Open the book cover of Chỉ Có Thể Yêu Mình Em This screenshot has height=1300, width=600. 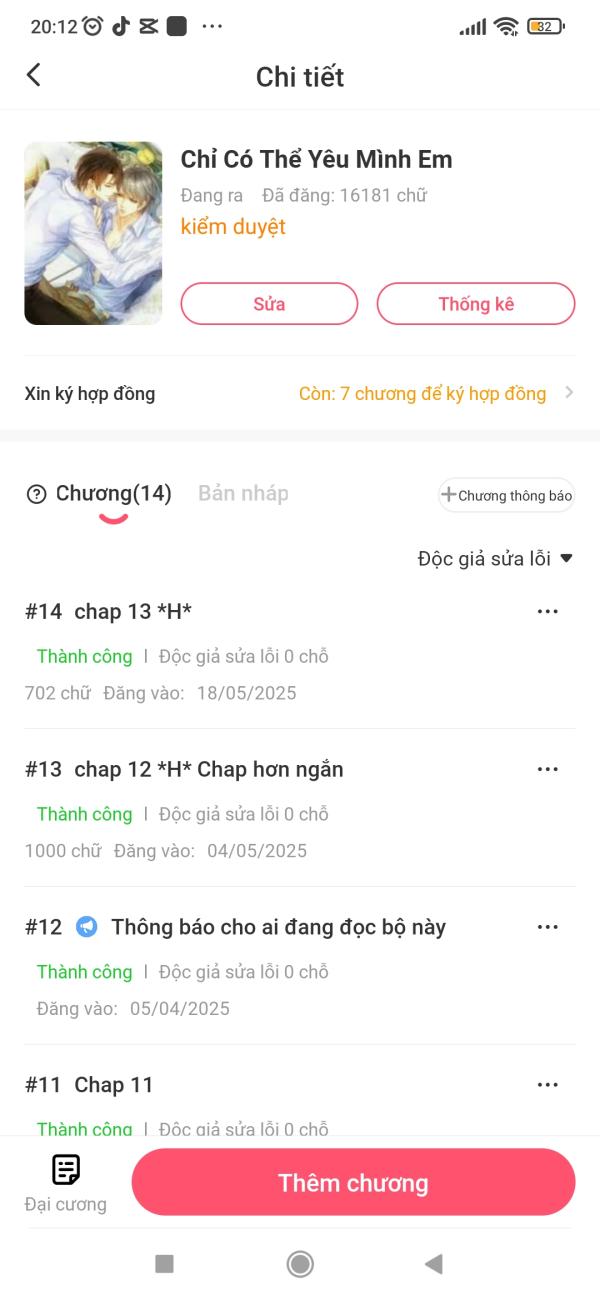click(93, 233)
